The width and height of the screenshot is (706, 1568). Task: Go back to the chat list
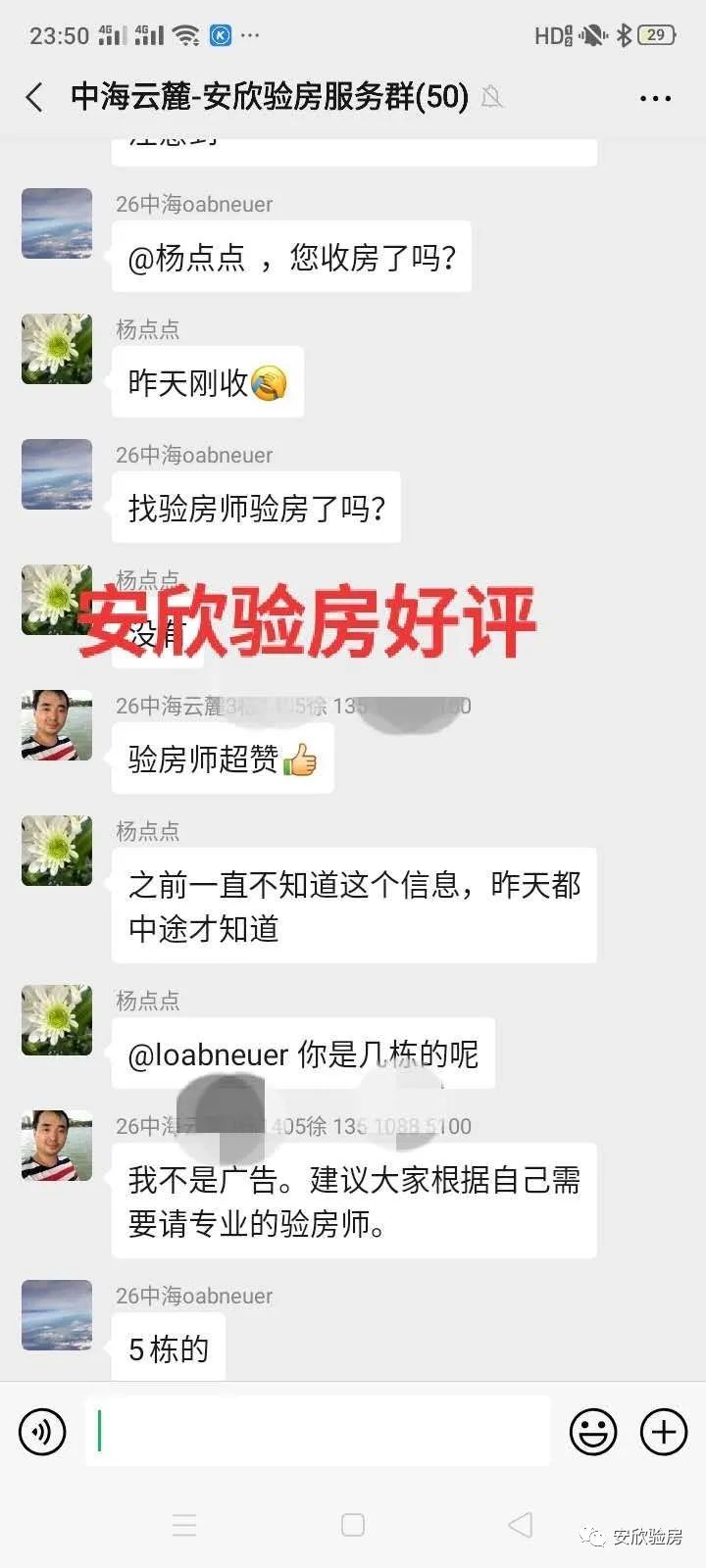pyautogui.click(x=35, y=97)
